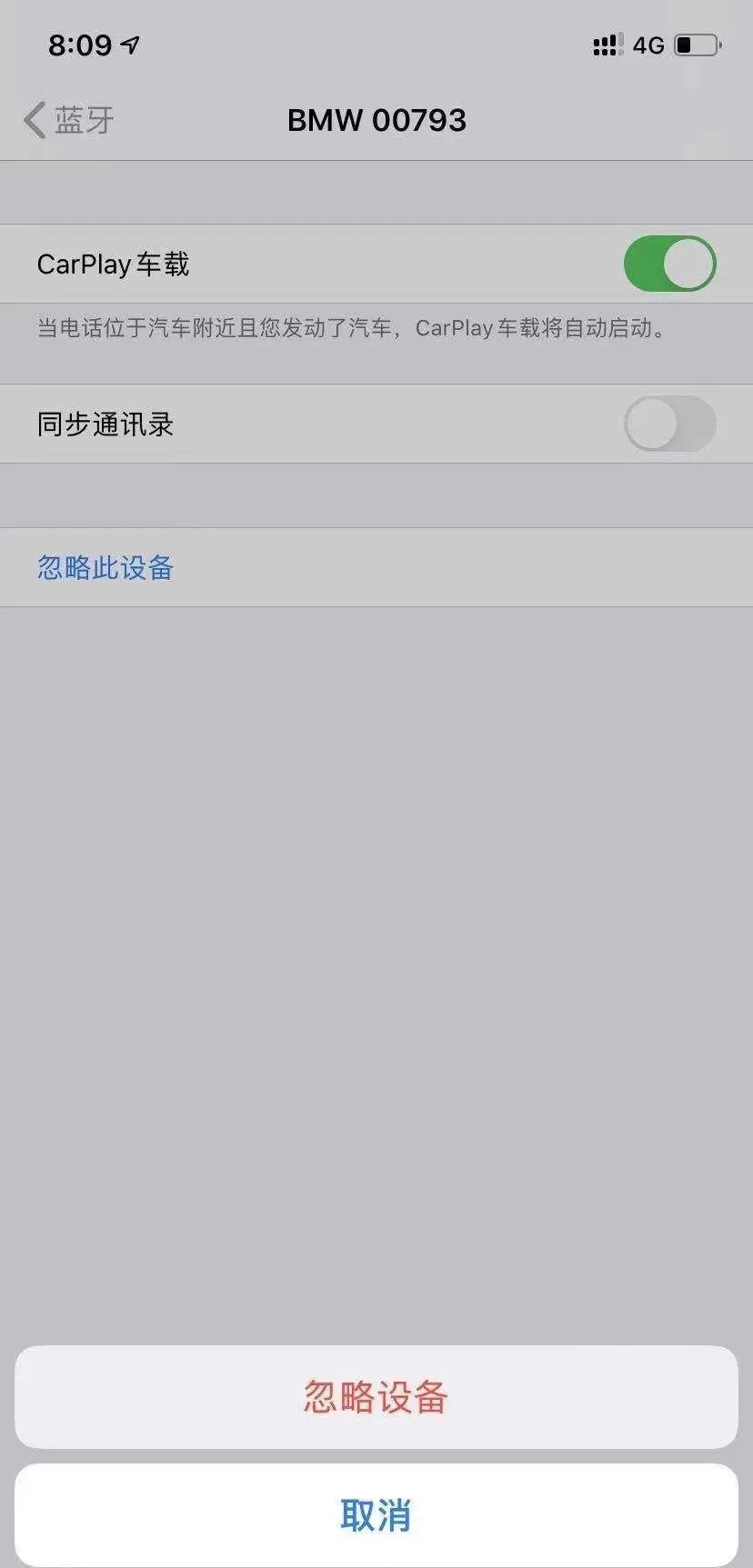Tap 取消 to dismiss the action sheet
753x1568 pixels.
click(x=376, y=1514)
